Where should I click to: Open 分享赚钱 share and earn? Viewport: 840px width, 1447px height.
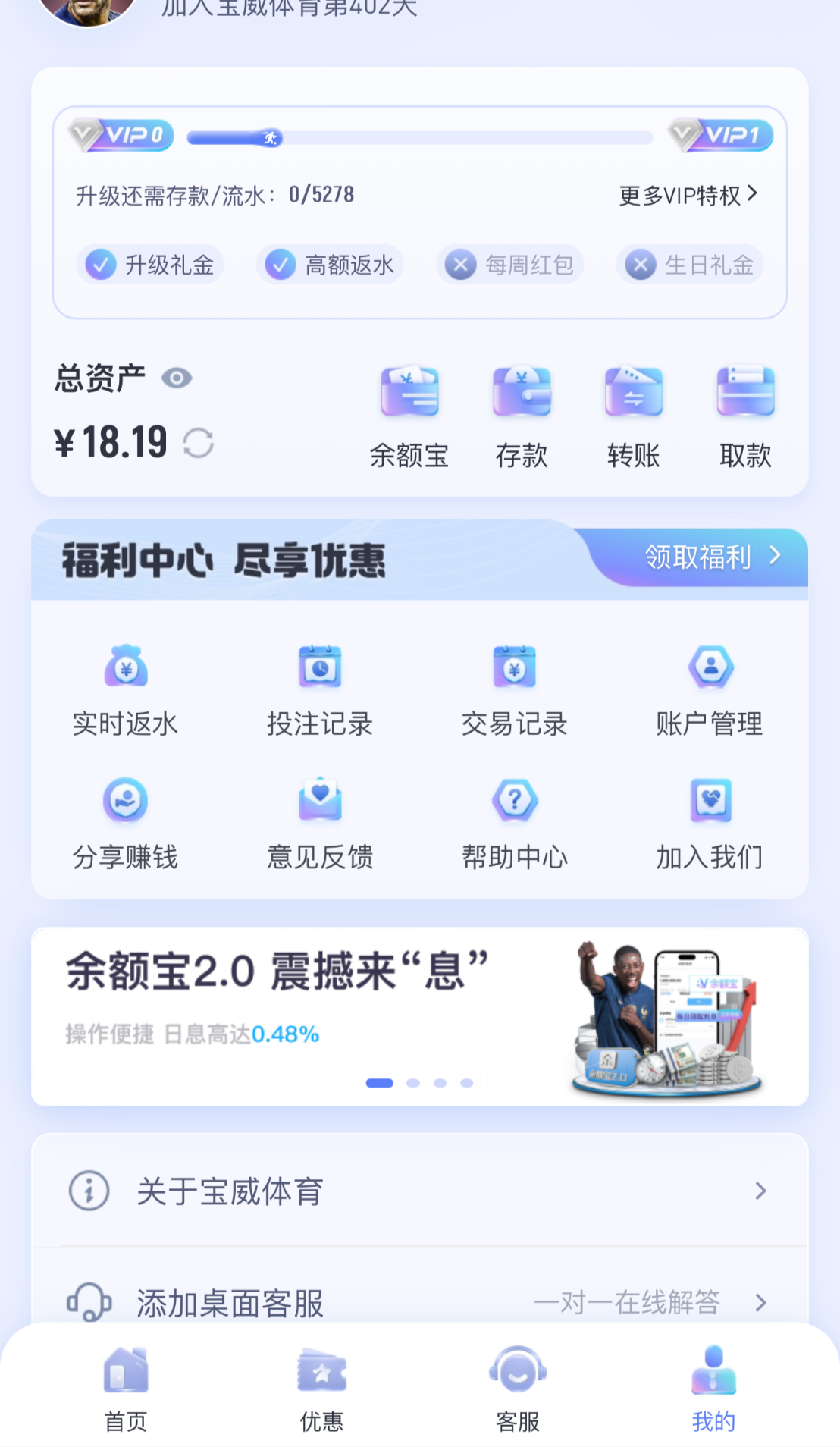pos(125,822)
